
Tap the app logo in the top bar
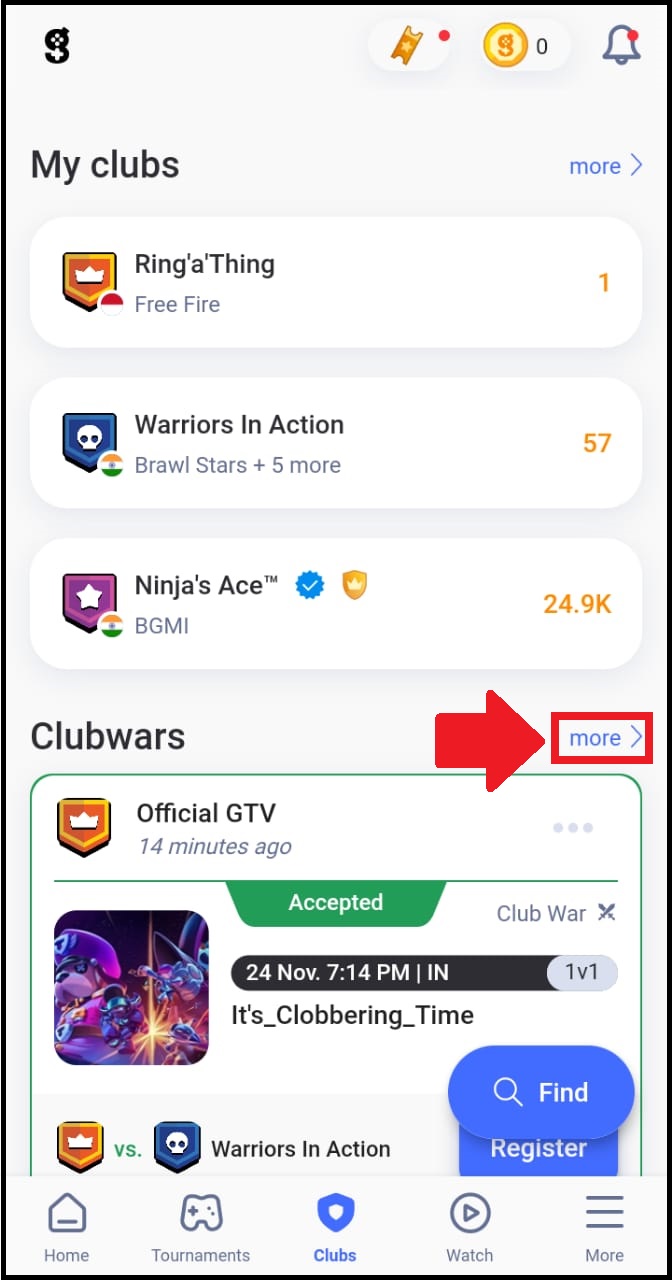click(58, 46)
